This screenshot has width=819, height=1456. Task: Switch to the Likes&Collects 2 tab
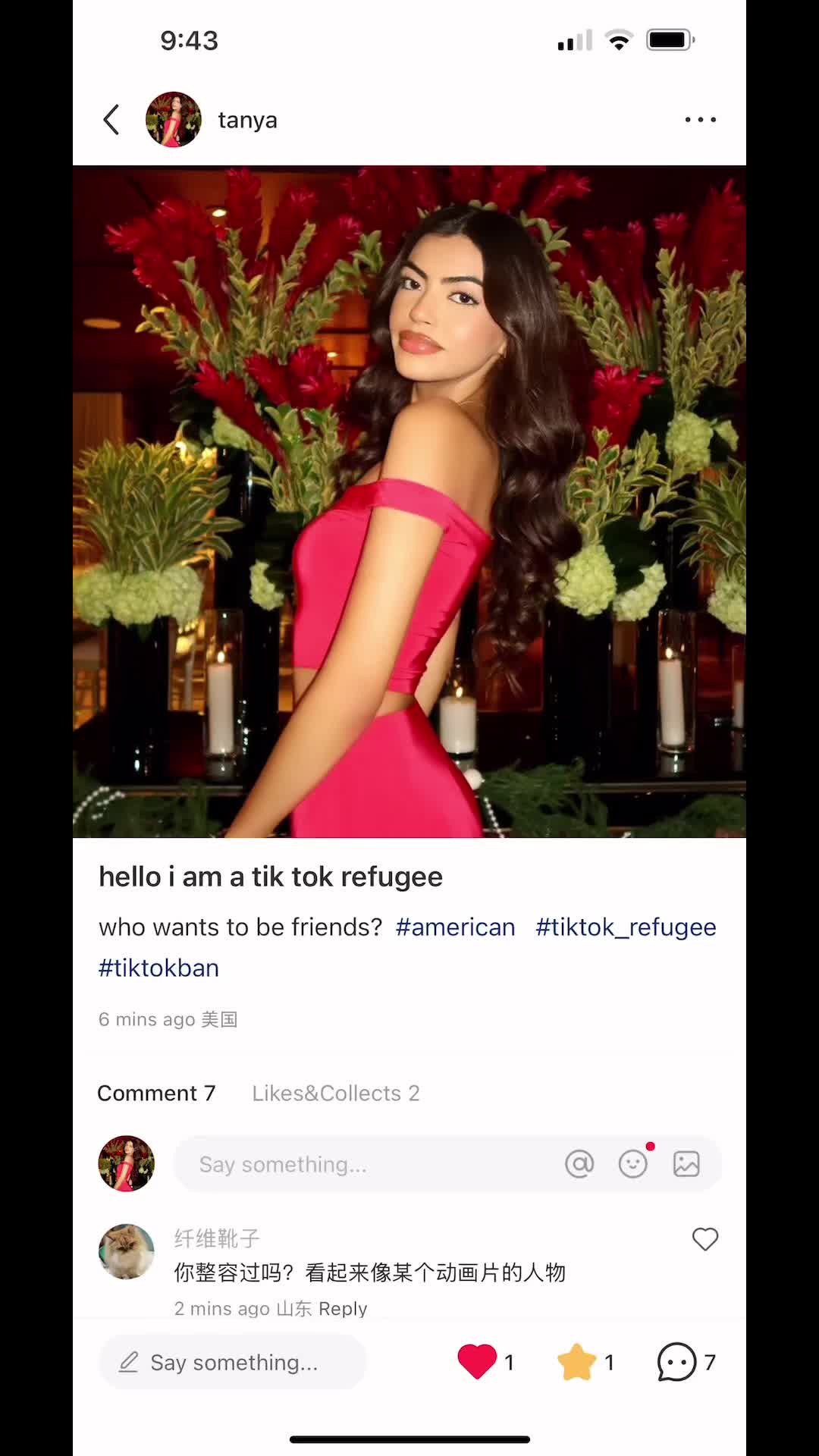335,1093
